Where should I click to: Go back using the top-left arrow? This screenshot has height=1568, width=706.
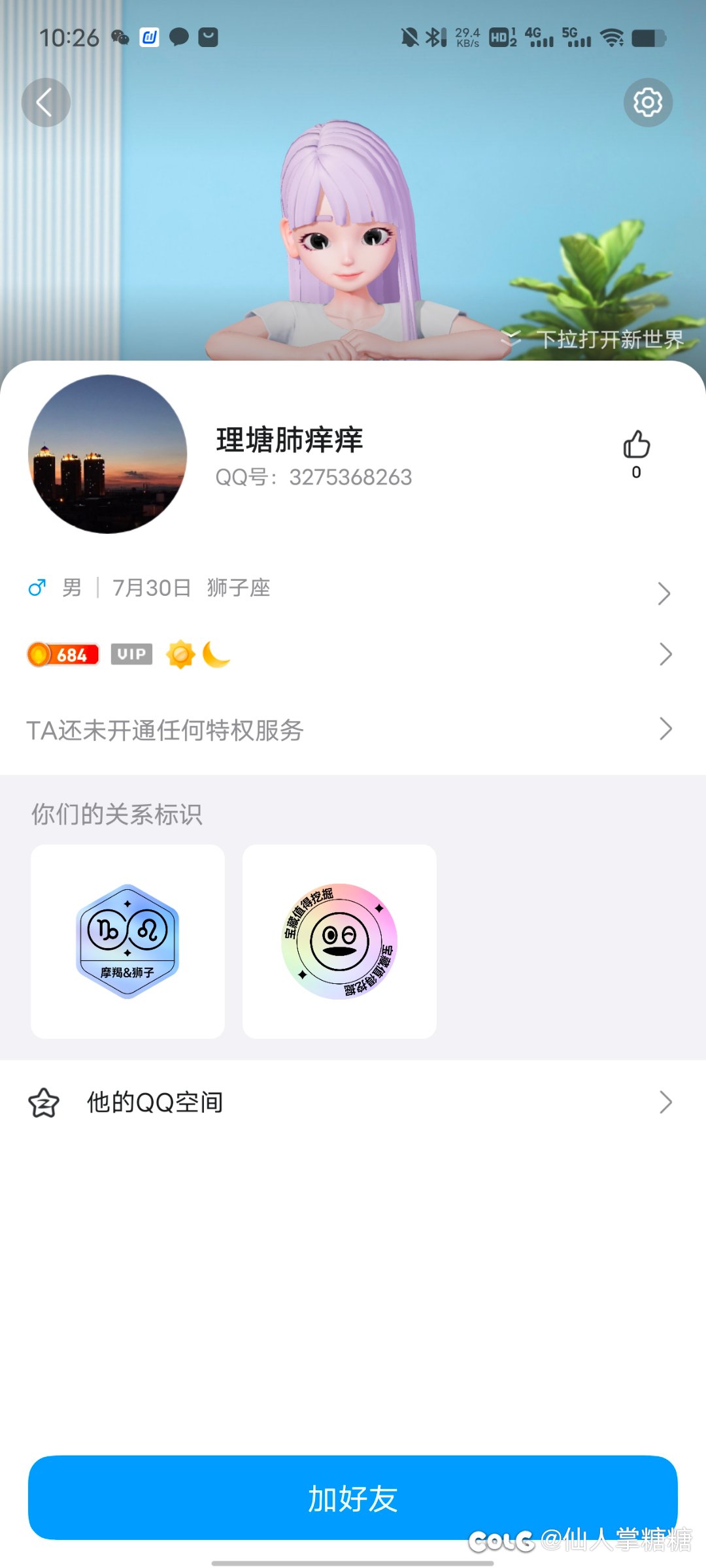(x=46, y=103)
